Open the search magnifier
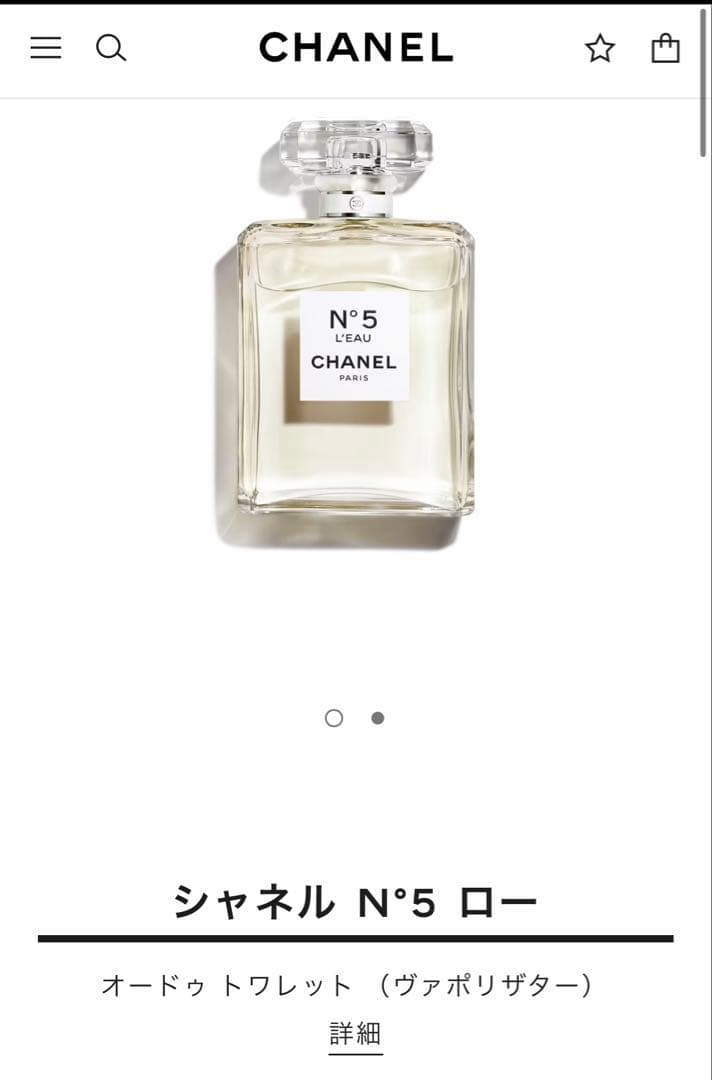Screen dimensions: 712x1080 tap(111, 48)
